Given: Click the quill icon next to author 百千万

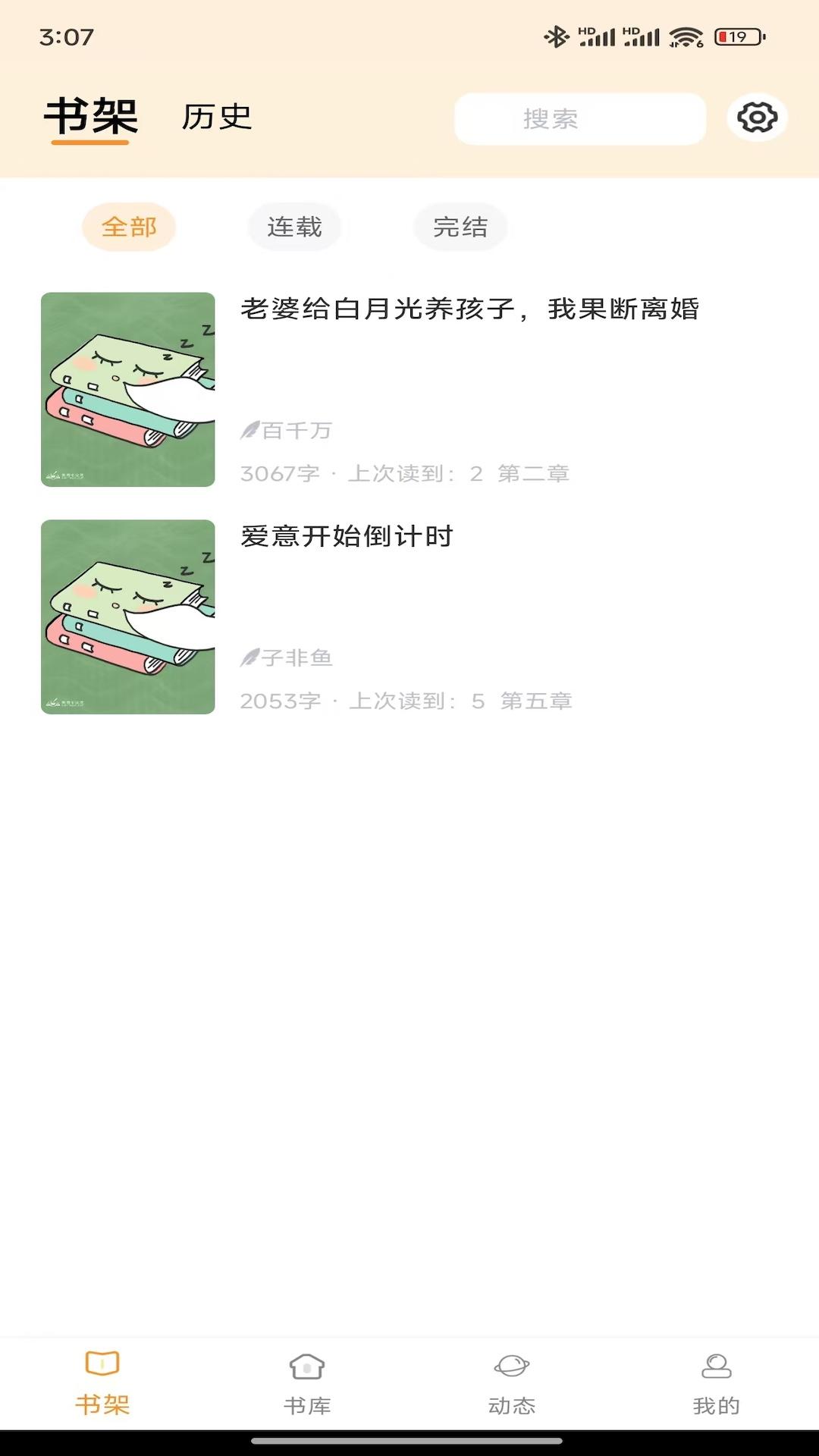Looking at the screenshot, I should click(x=249, y=430).
